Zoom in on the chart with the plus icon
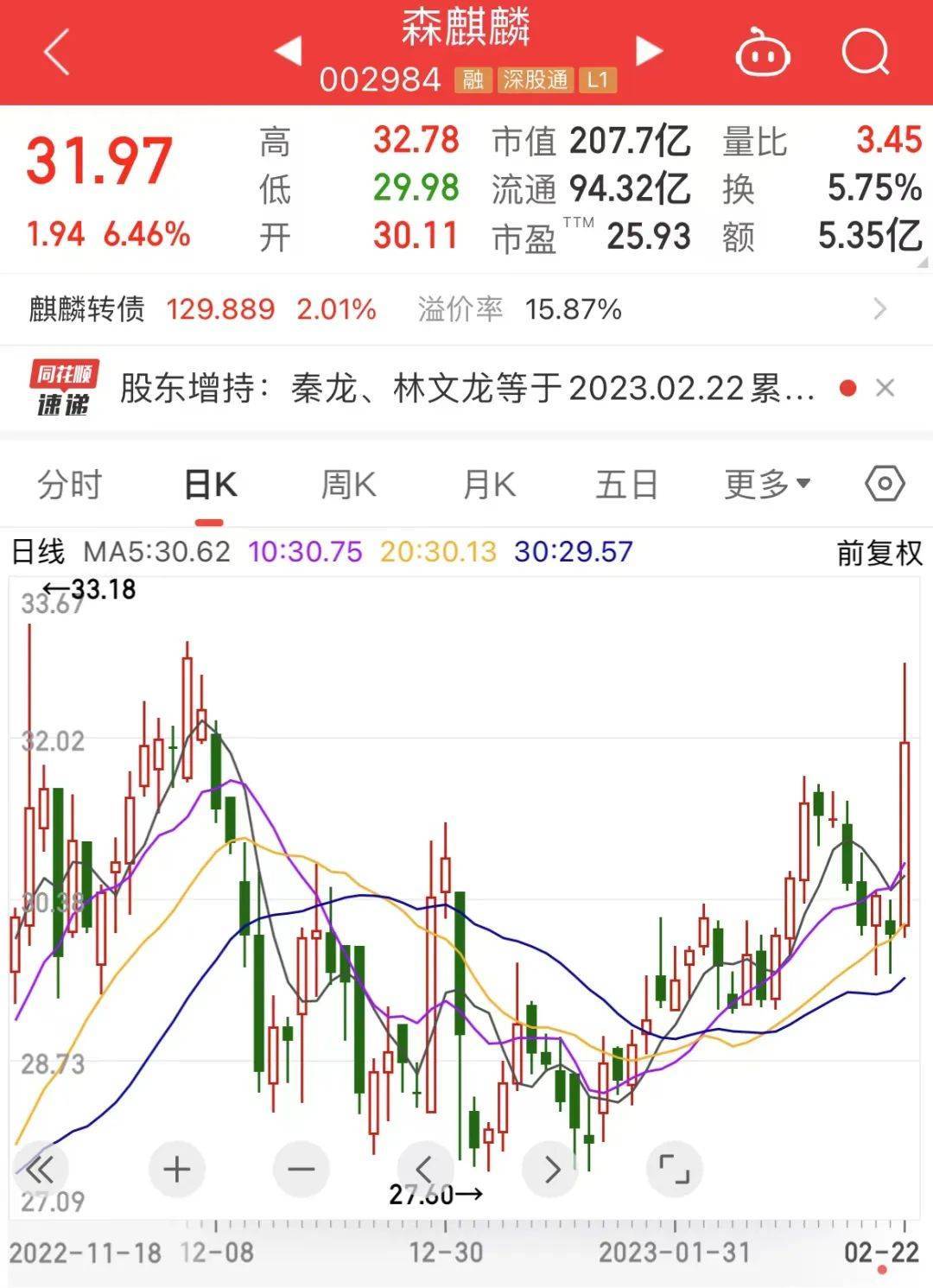The height and width of the screenshot is (1288, 933). (175, 1168)
